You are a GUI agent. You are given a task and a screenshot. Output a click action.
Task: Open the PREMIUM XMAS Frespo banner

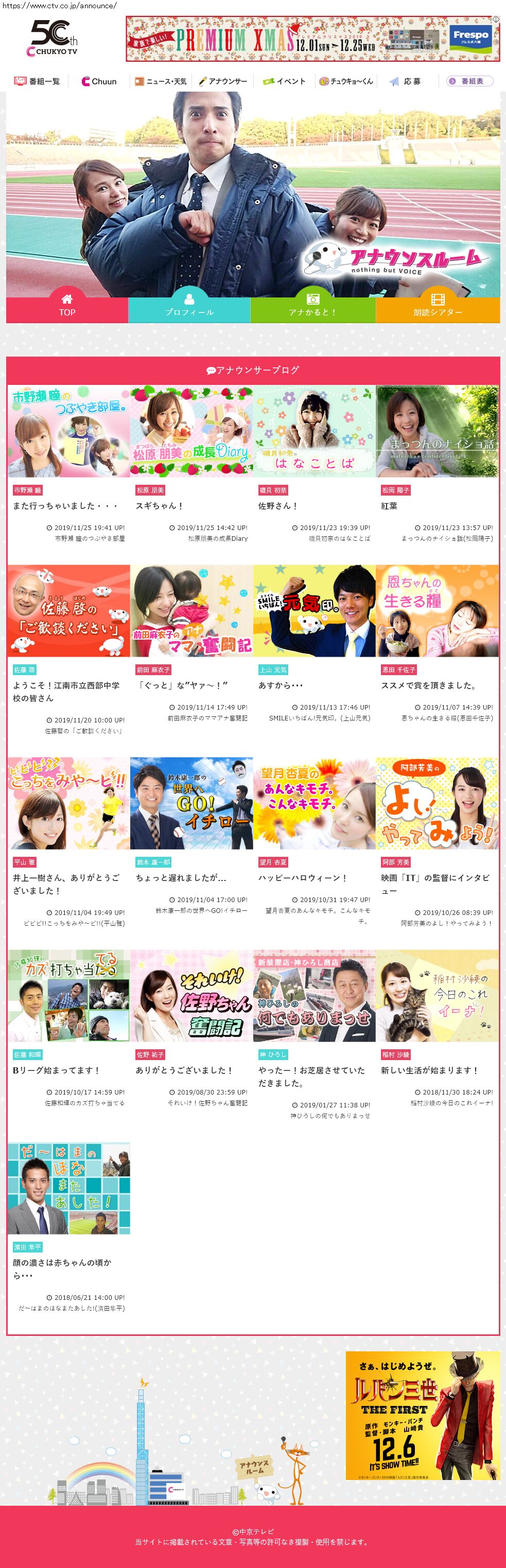(x=313, y=39)
